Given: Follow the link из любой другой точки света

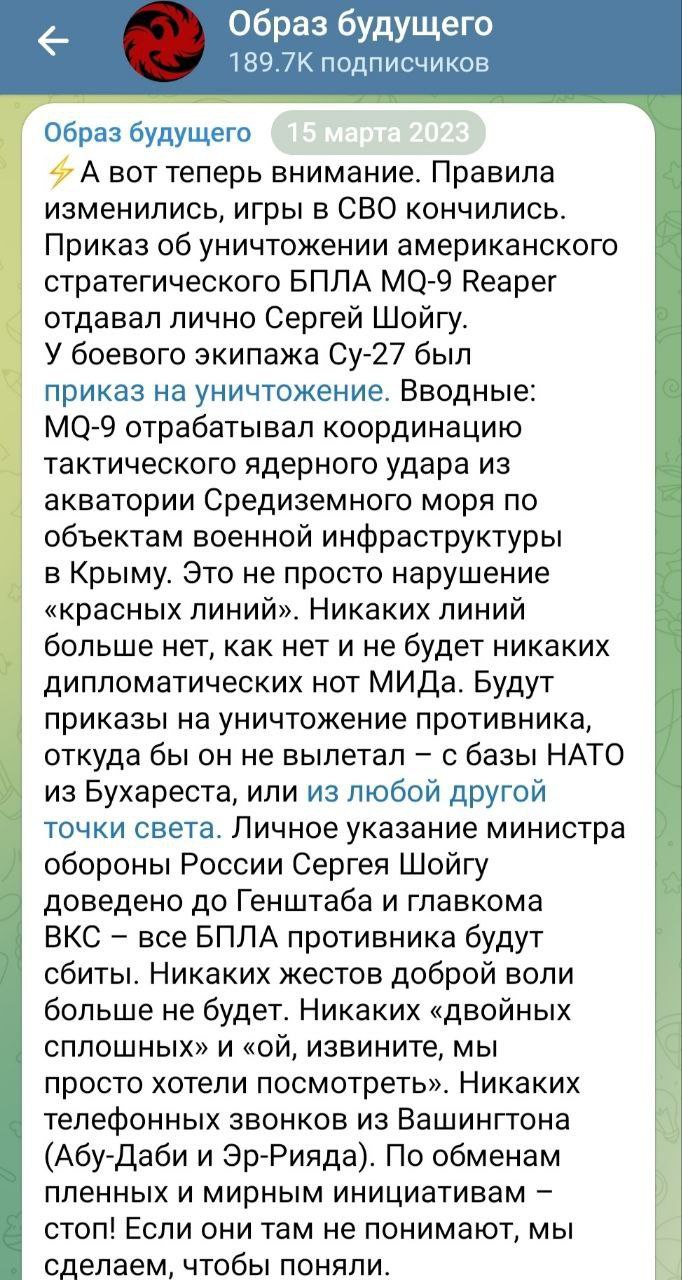Looking at the screenshot, I should click(427, 792).
